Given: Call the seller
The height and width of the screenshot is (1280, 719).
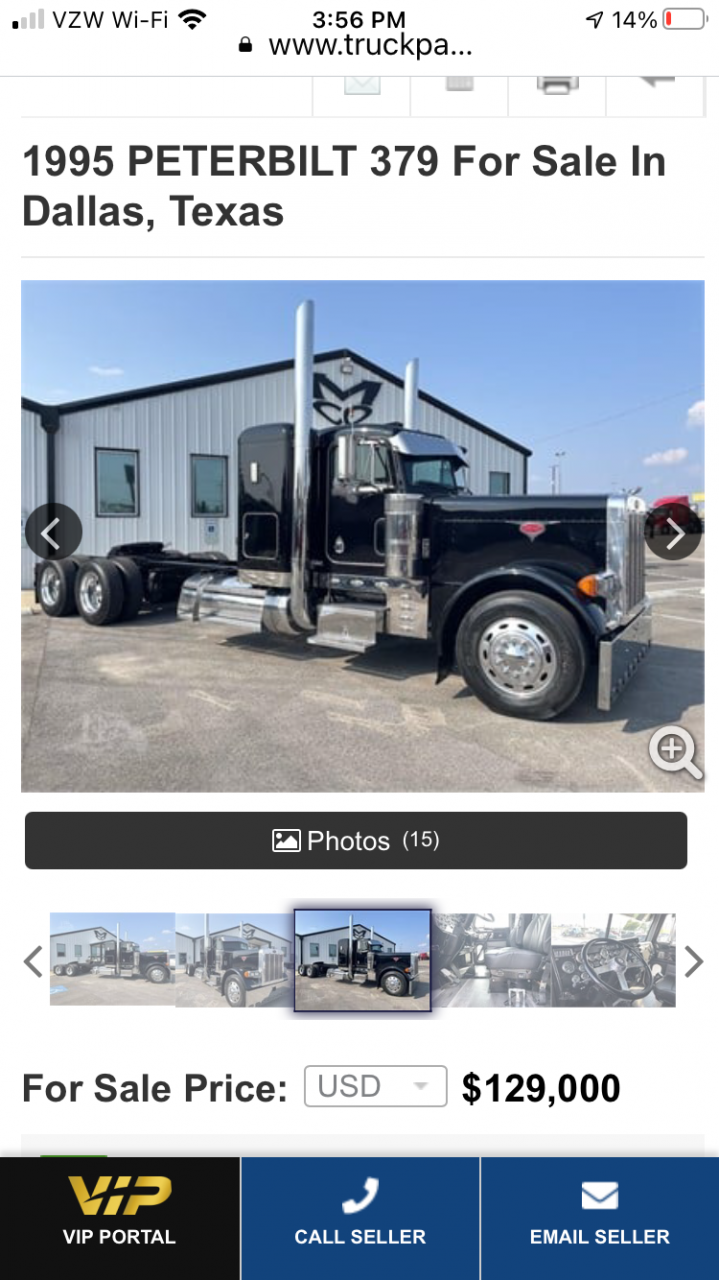Looking at the screenshot, I should 360,1210.
